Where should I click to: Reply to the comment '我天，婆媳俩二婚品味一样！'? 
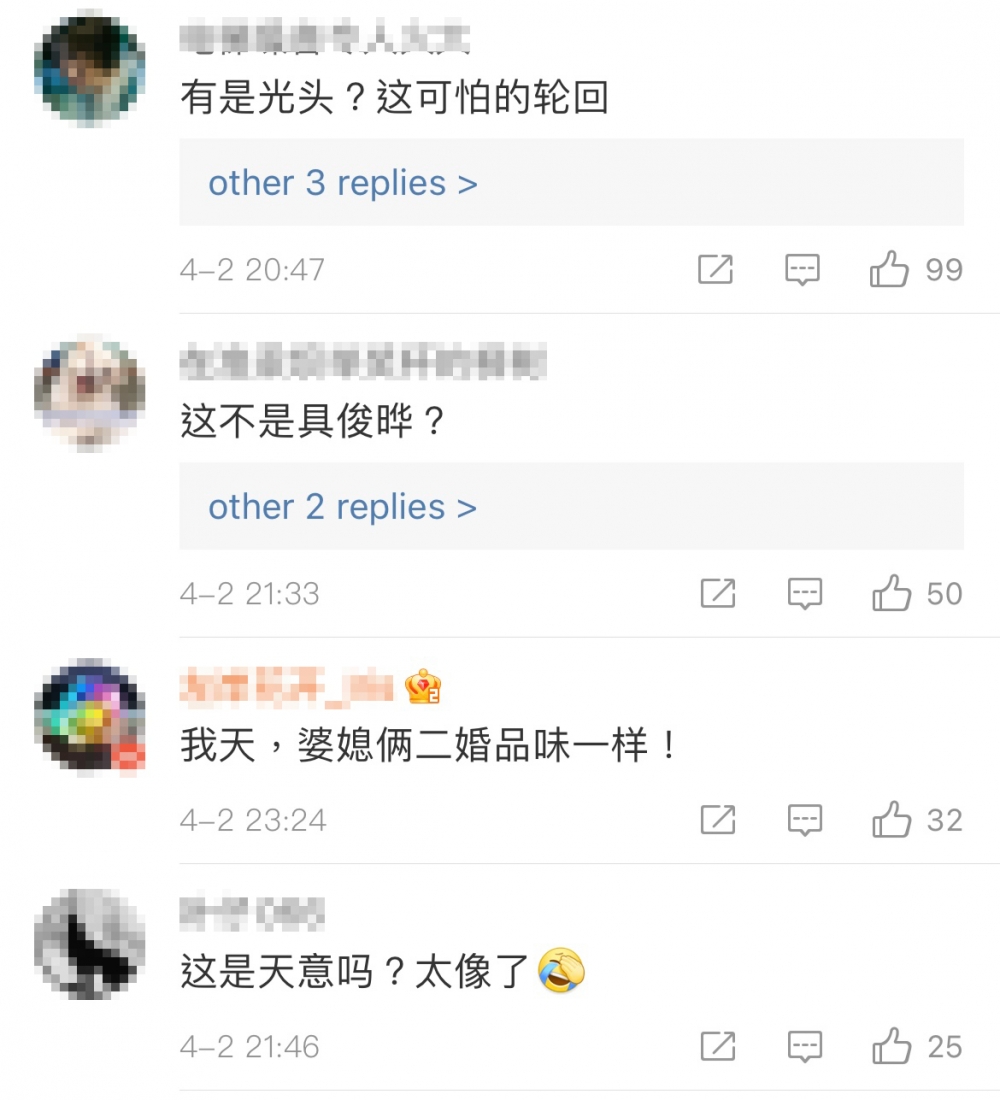(804, 821)
